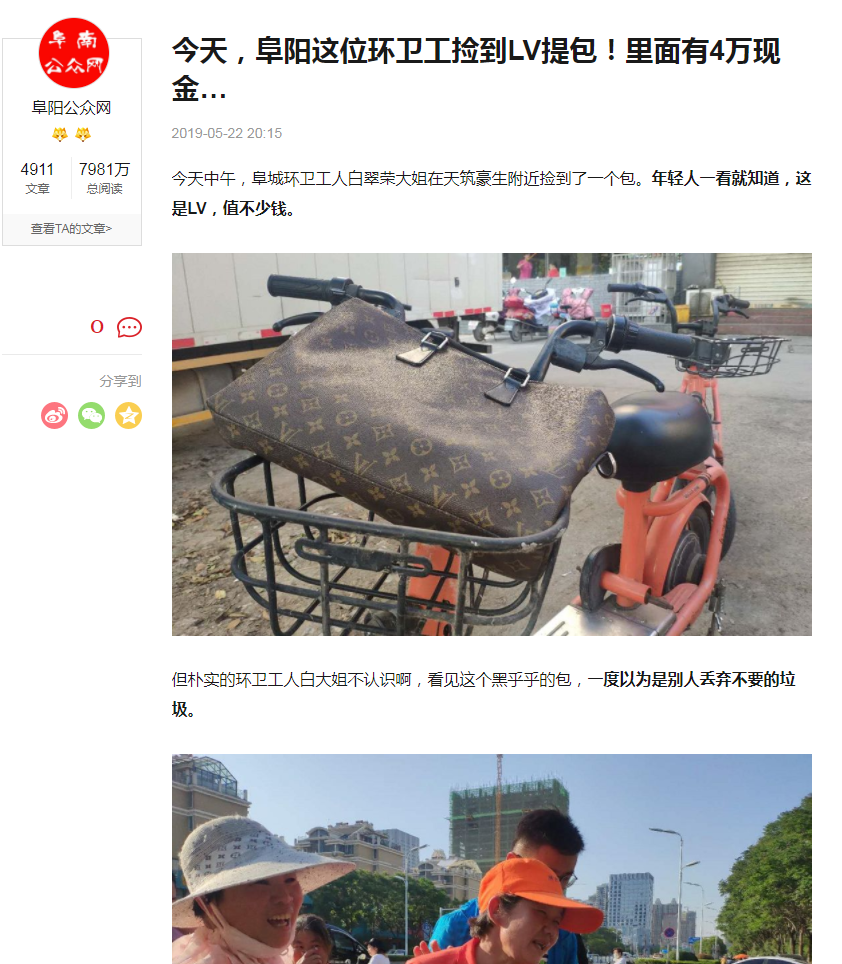
Task: Share article to WeChat
Action: [x=91, y=415]
